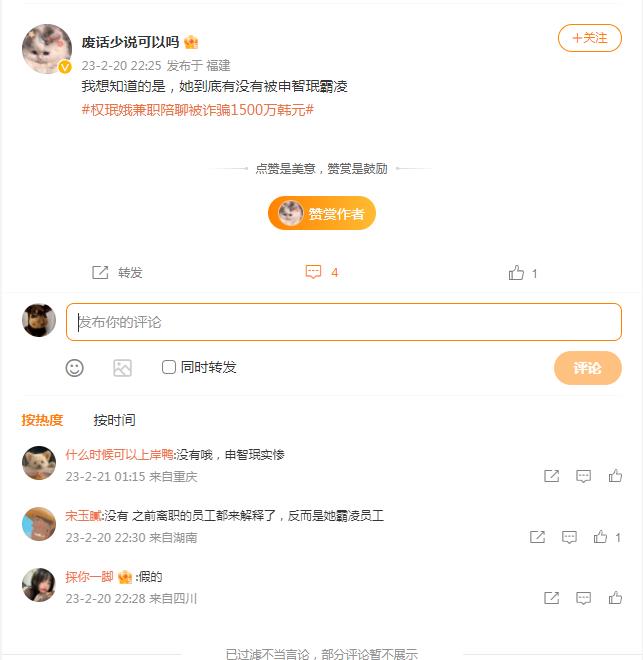The width and height of the screenshot is (643, 660).
Task: Like the main post
Action: coord(517,272)
